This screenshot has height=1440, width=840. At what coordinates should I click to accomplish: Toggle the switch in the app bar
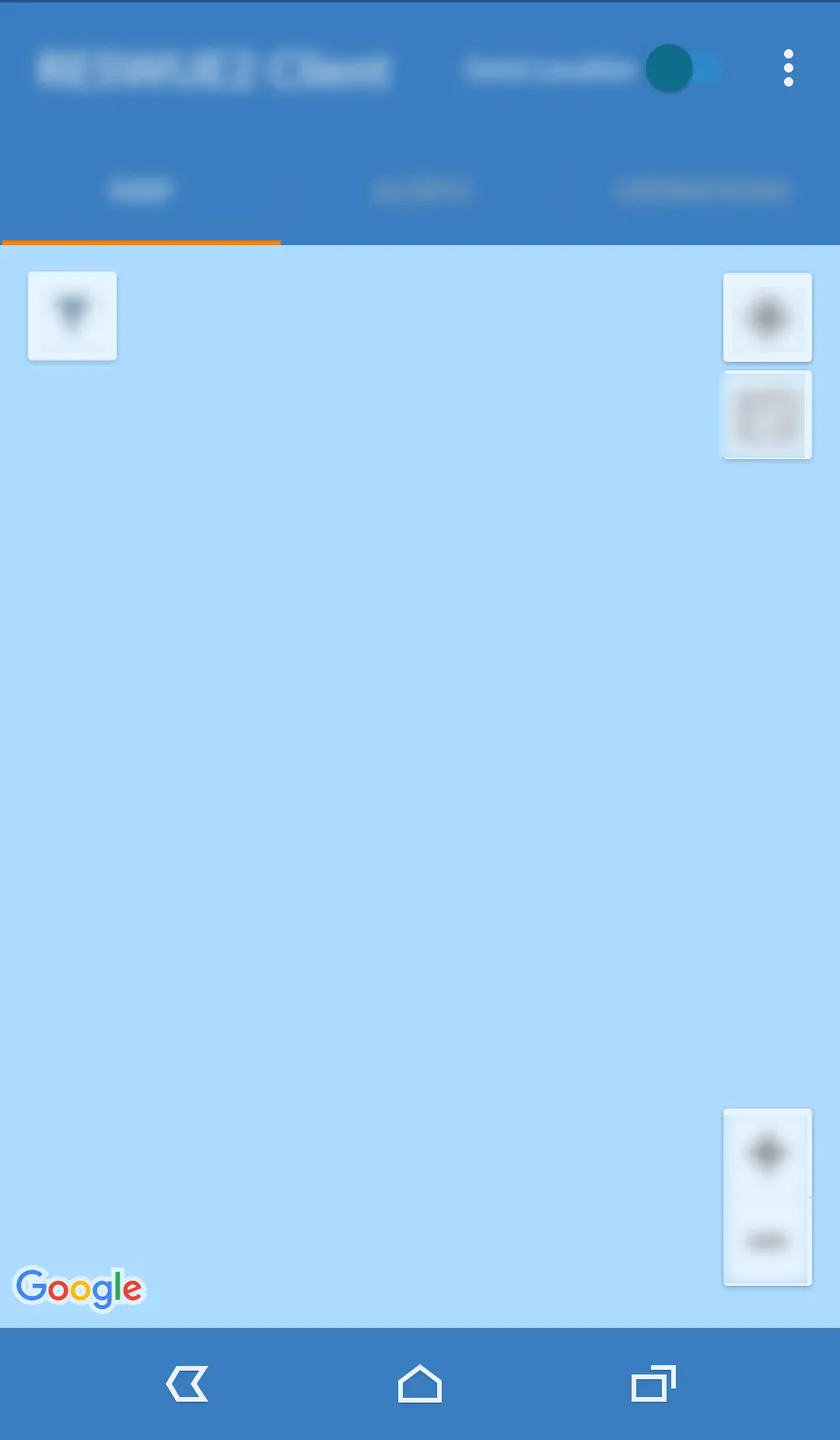coord(683,69)
